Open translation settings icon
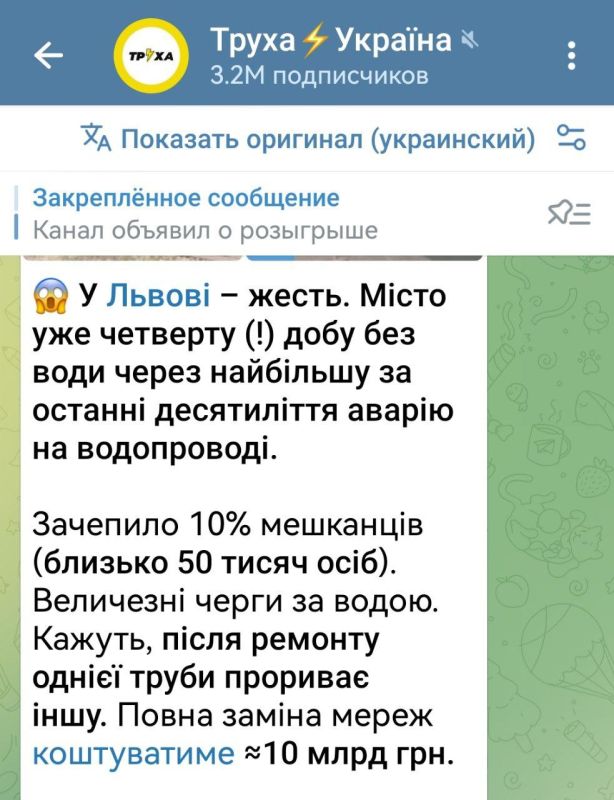 click(x=571, y=138)
